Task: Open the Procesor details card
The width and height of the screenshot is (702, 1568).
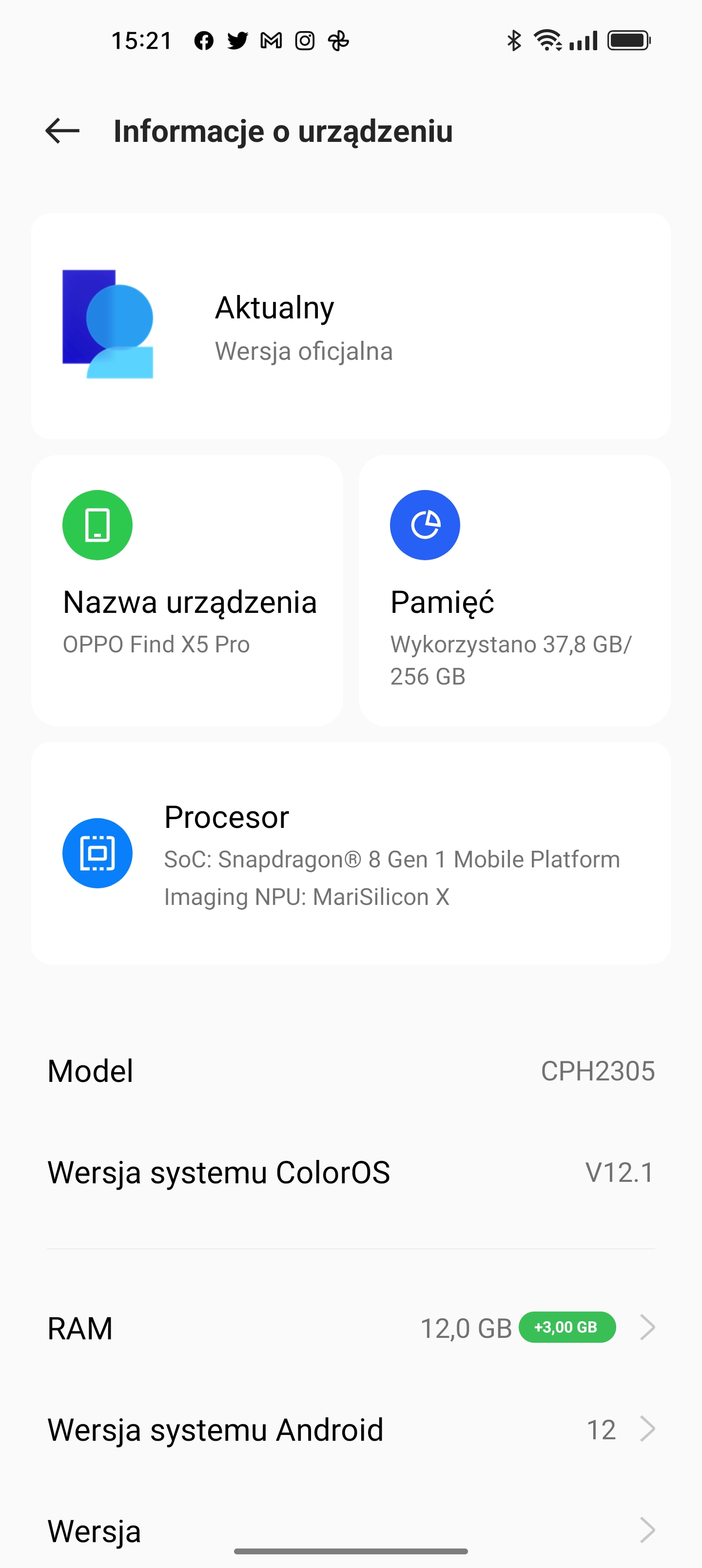Action: tap(351, 853)
